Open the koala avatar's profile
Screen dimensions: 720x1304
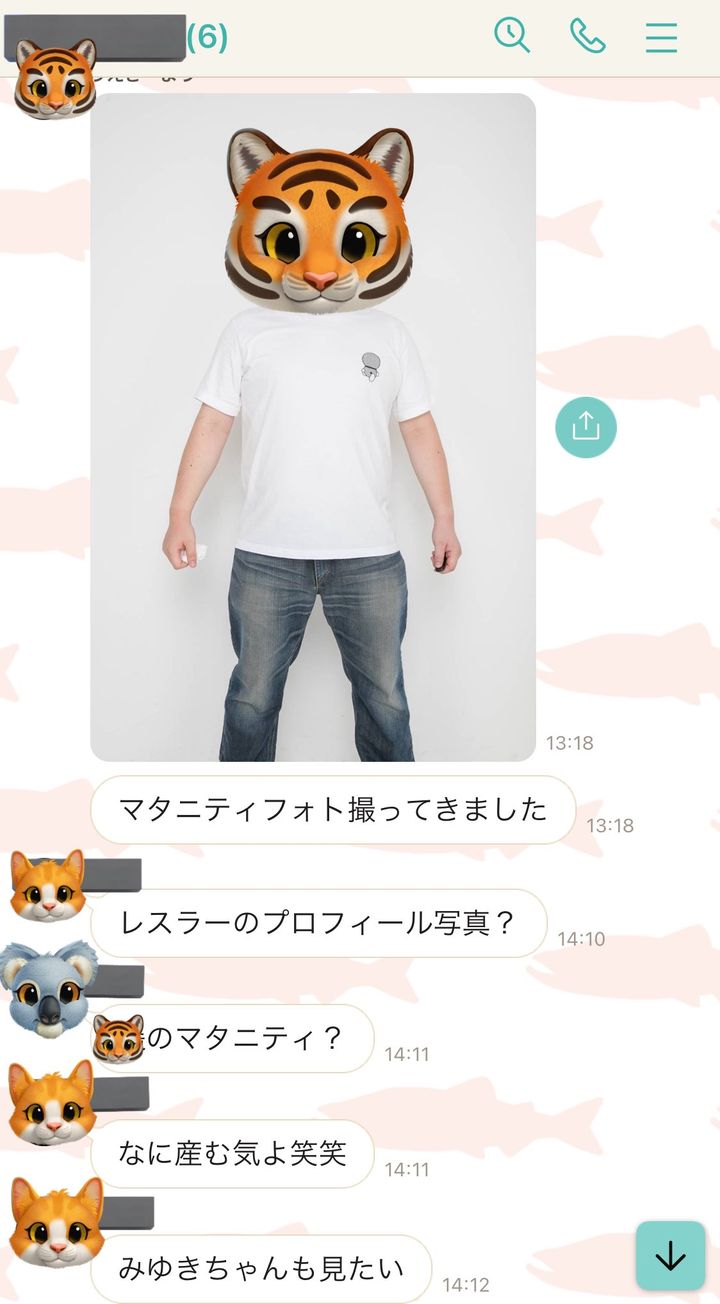point(46,988)
